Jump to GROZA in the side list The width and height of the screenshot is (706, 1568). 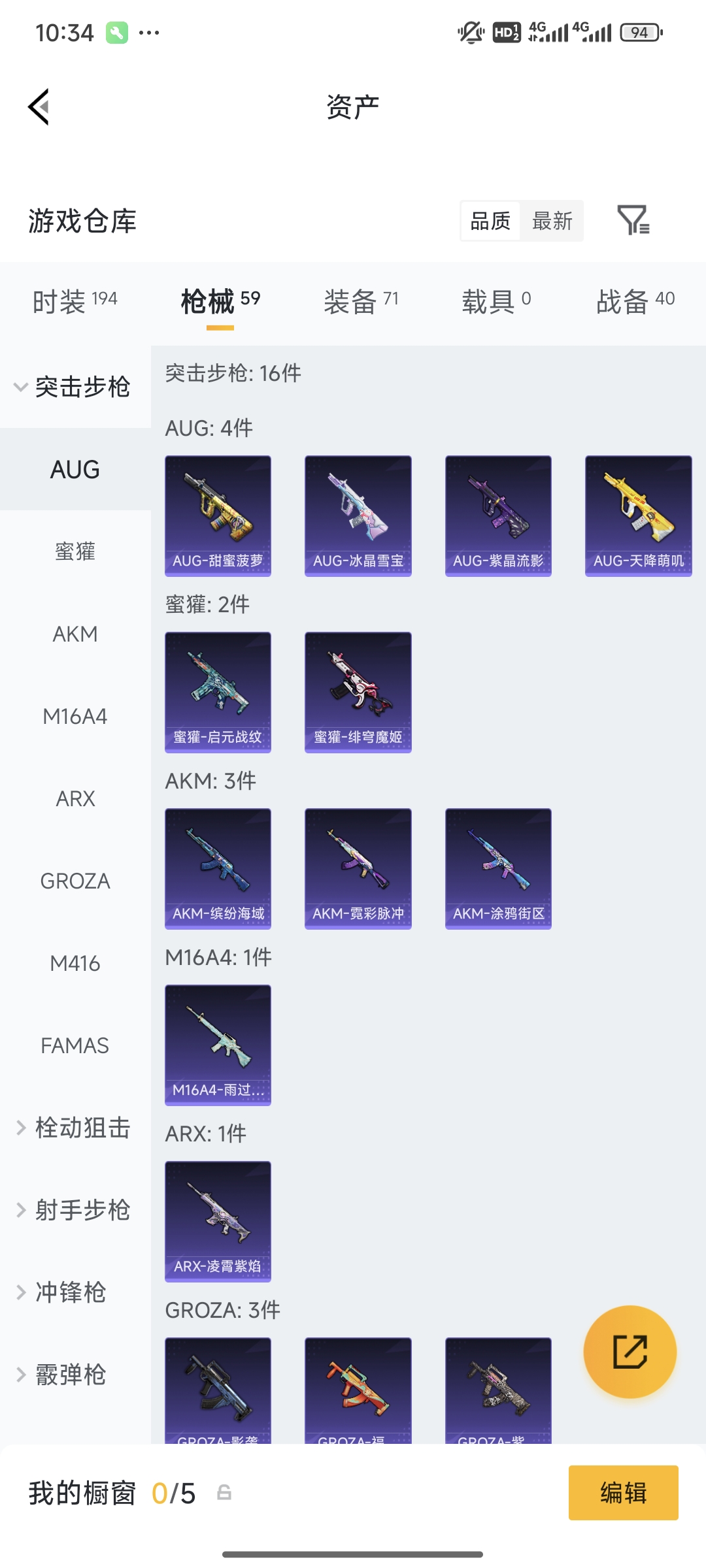click(75, 881)
